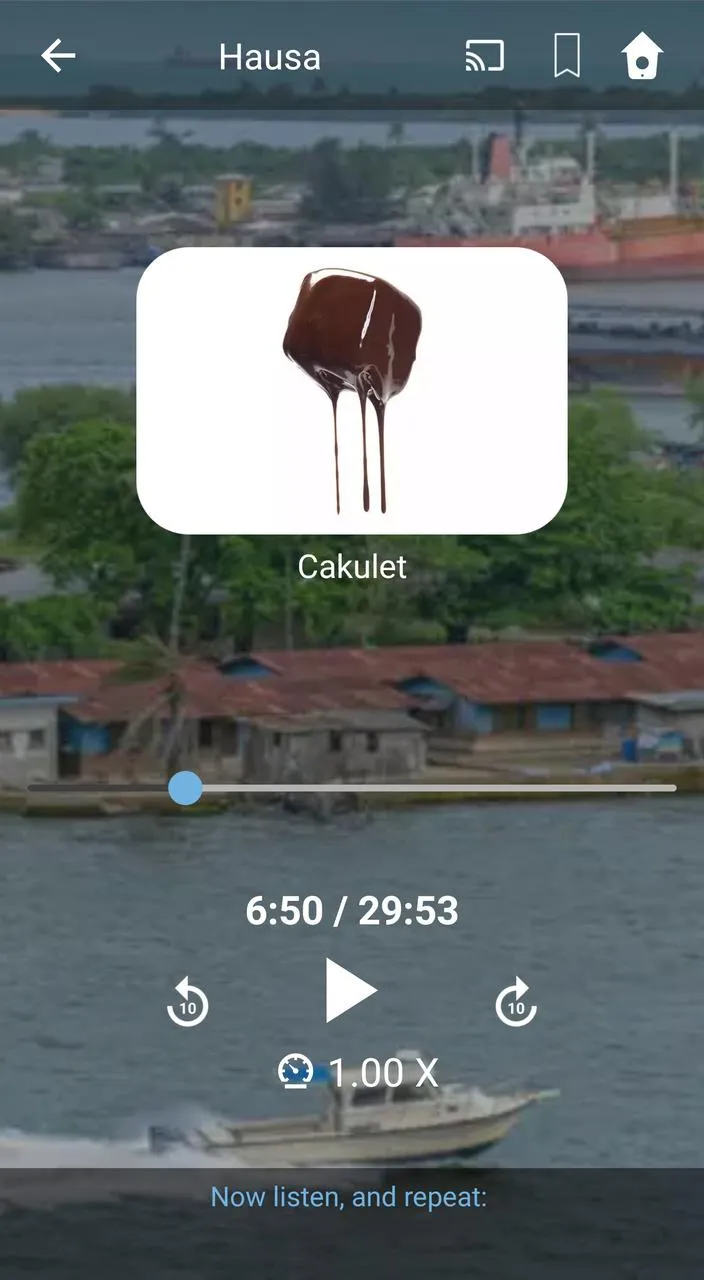Viewport: 704px width, 1280px height.
Task: Rewind the audio 10 seconds
Action: pos(188,1003)
